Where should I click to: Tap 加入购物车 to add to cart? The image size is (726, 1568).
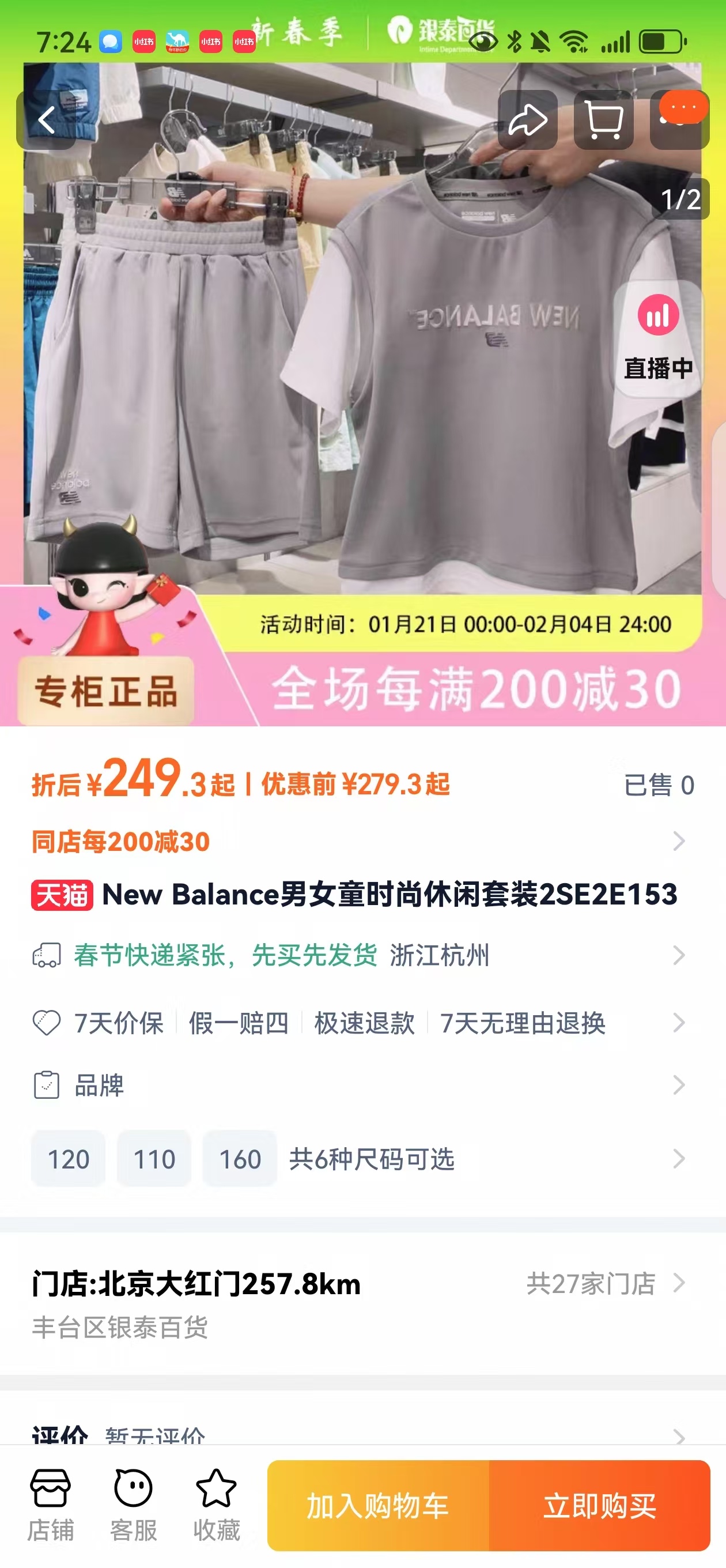pyautogui.click(x=378, y=1506)
